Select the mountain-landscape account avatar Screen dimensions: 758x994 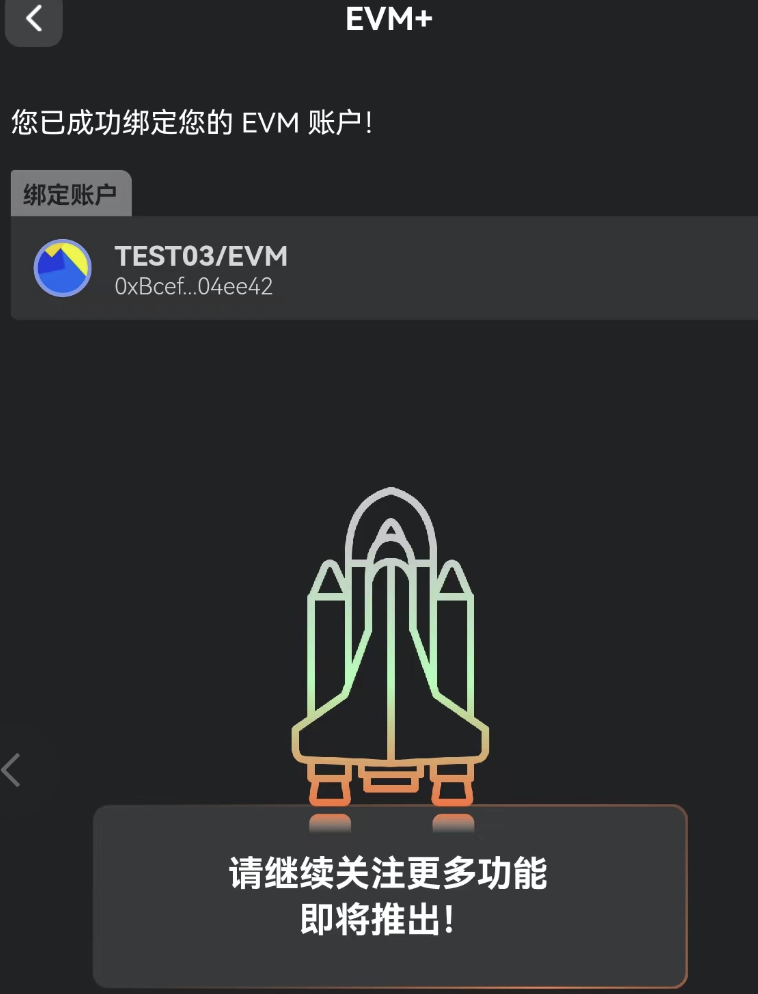pos(62,268)
